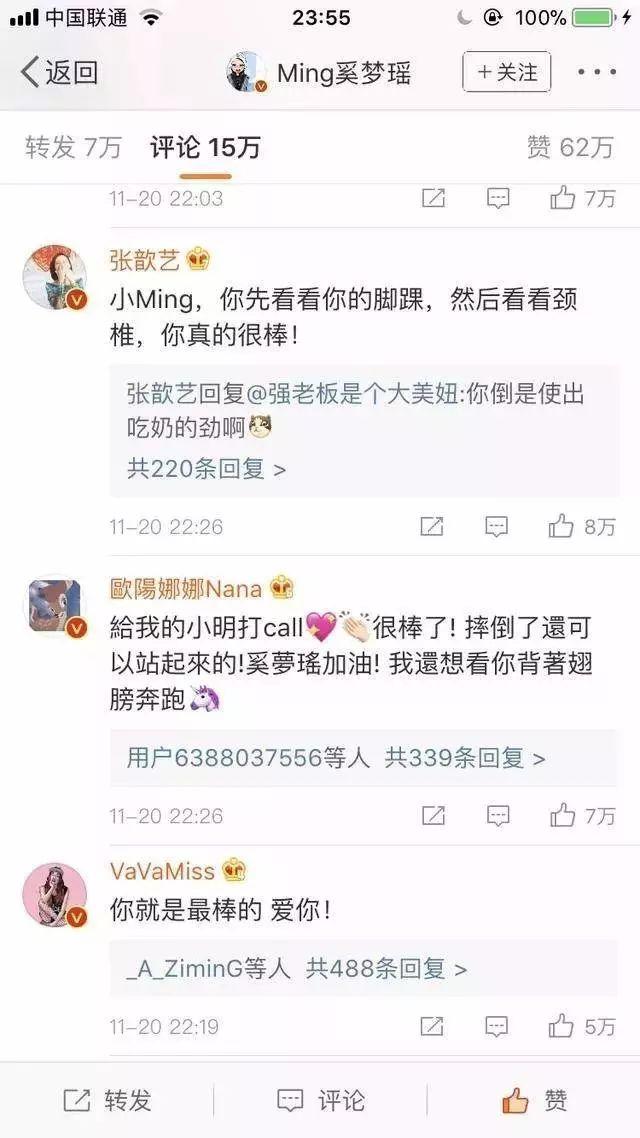Write a comment via bottom 评论 button

coord(320,1101)
